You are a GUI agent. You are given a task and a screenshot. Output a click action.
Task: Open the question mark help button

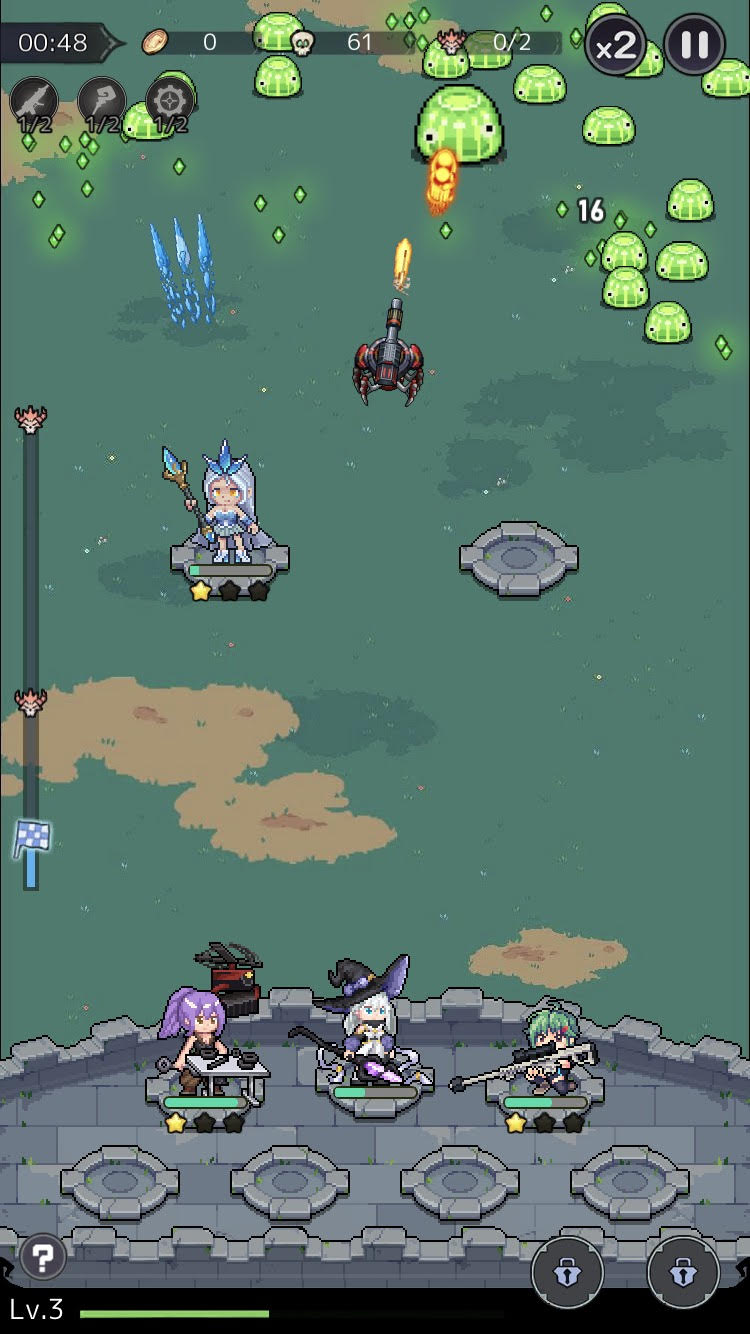pos(43,1256)
